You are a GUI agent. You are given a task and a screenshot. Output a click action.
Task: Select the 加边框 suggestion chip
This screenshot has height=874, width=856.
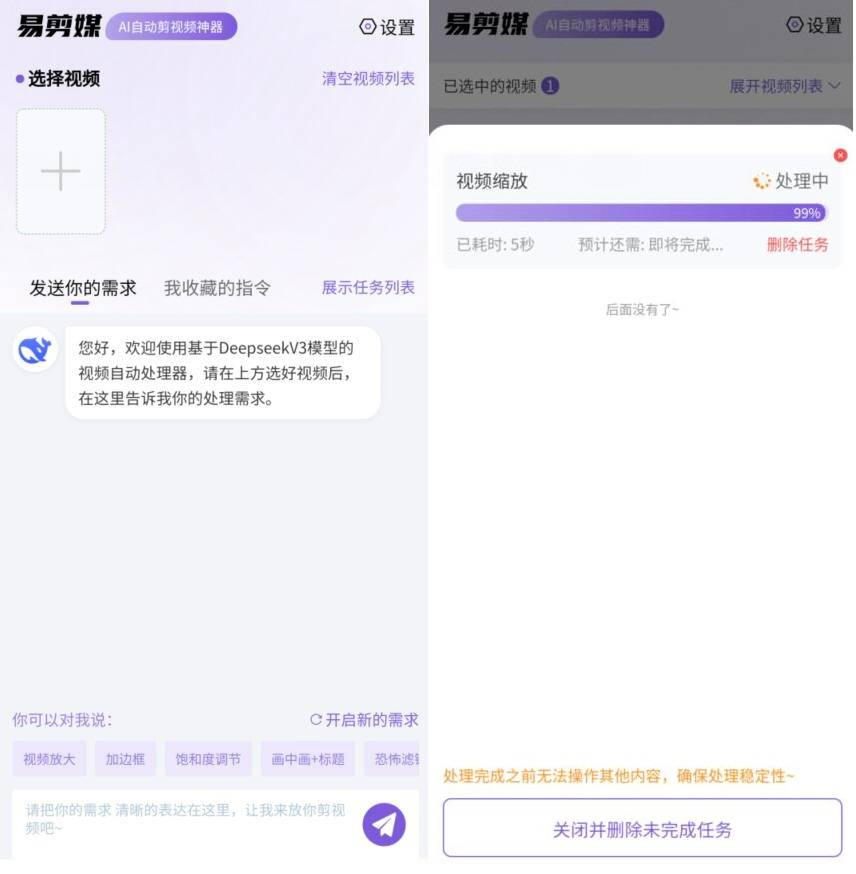point(125,759)
